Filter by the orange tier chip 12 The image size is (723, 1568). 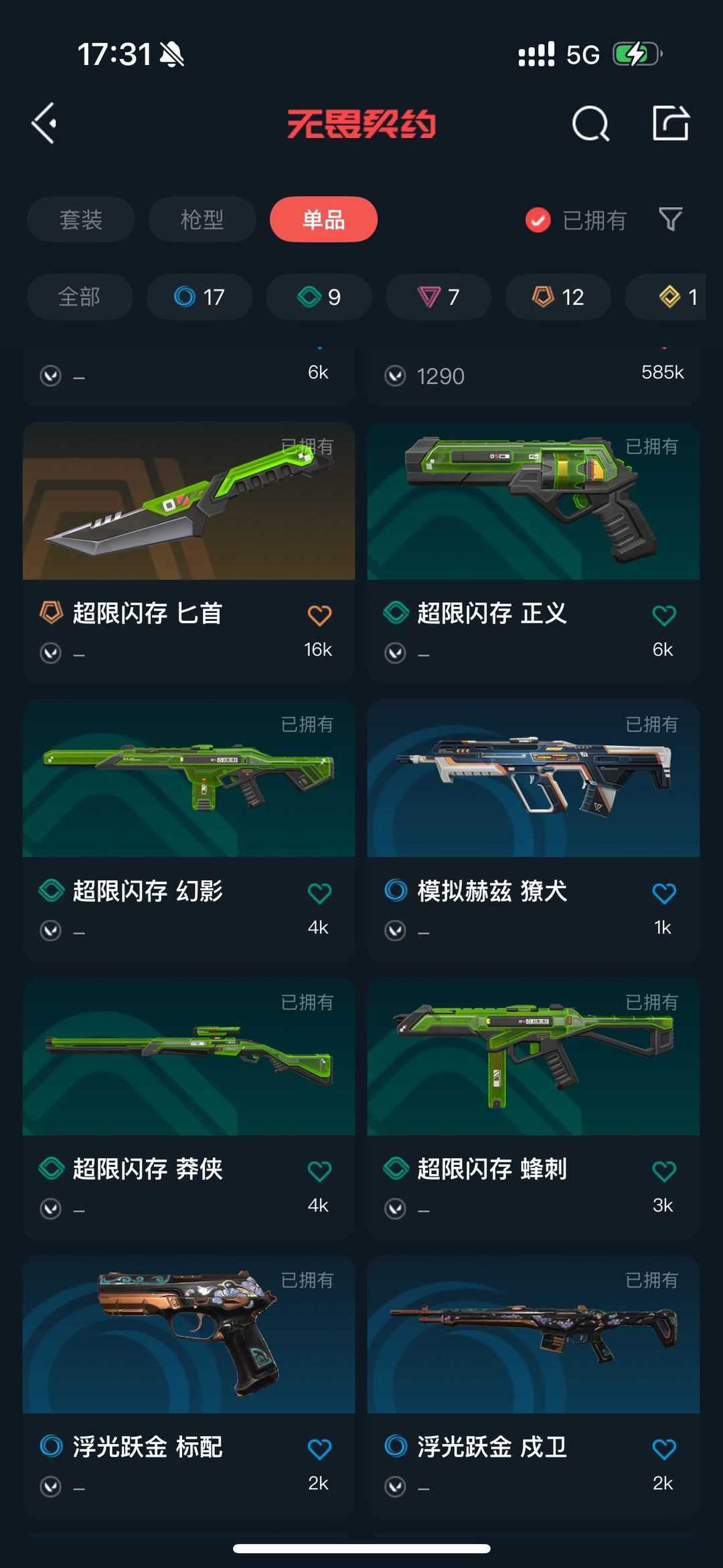pos(558,297)
